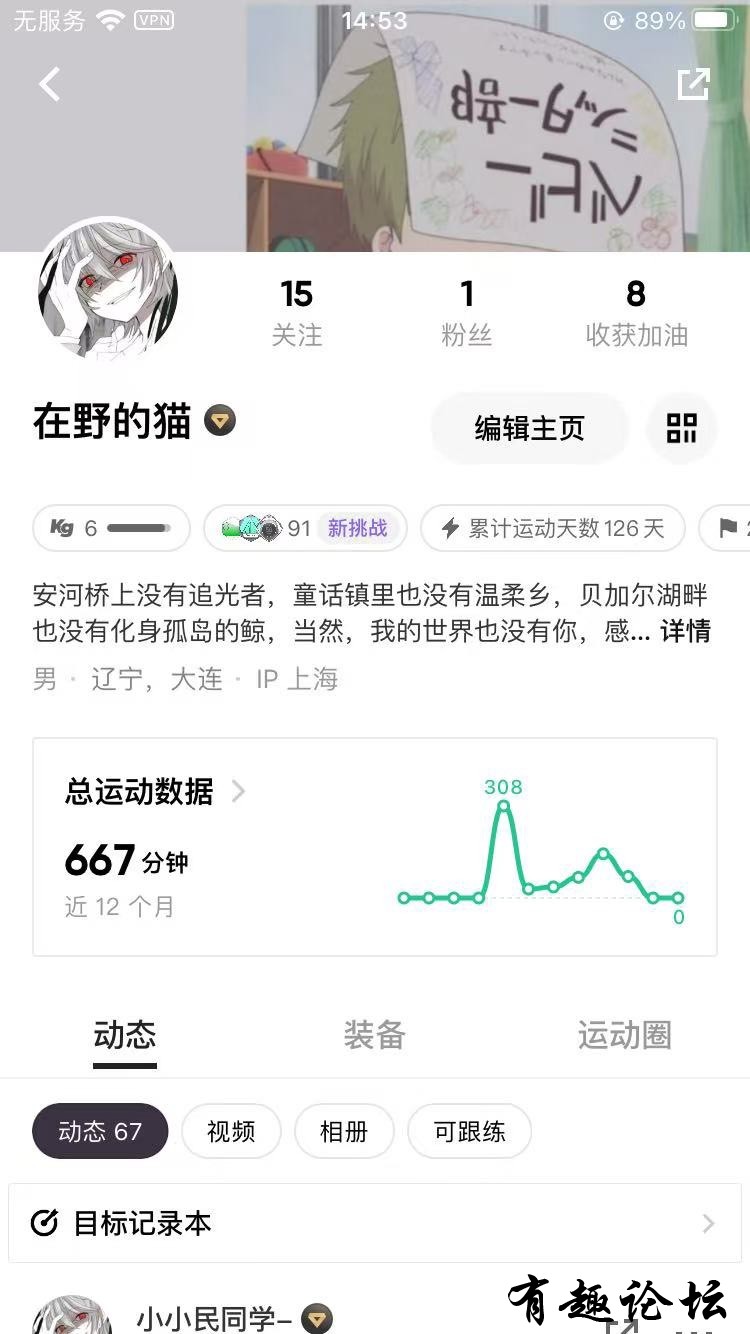This screenshot has width=750, height=1334.
Task: Filter posts by 视频
Action: [231, 1131]
